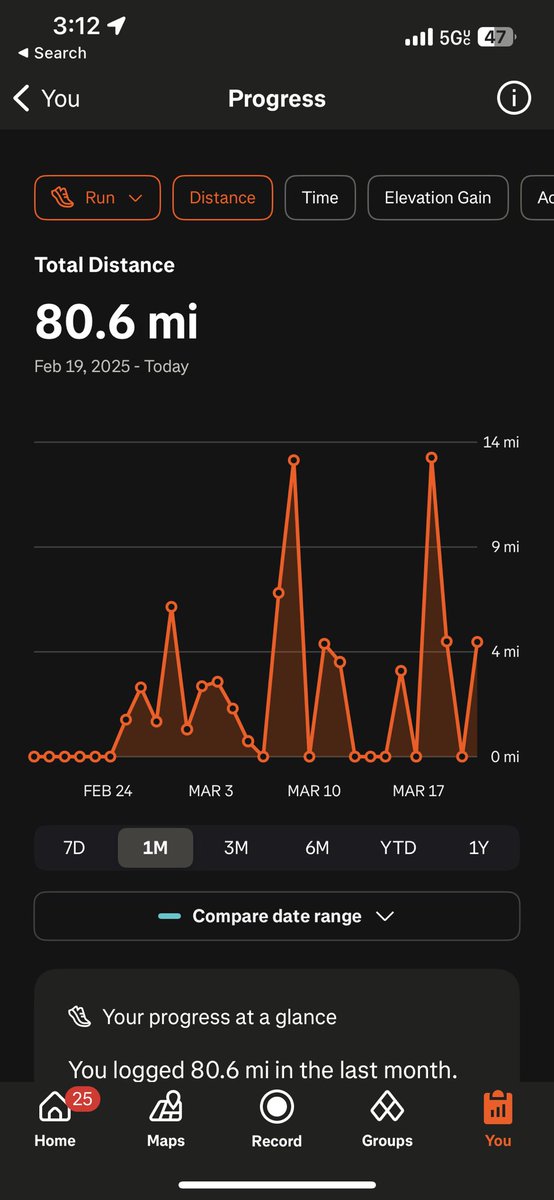Open the info icon

click(513, 98)
